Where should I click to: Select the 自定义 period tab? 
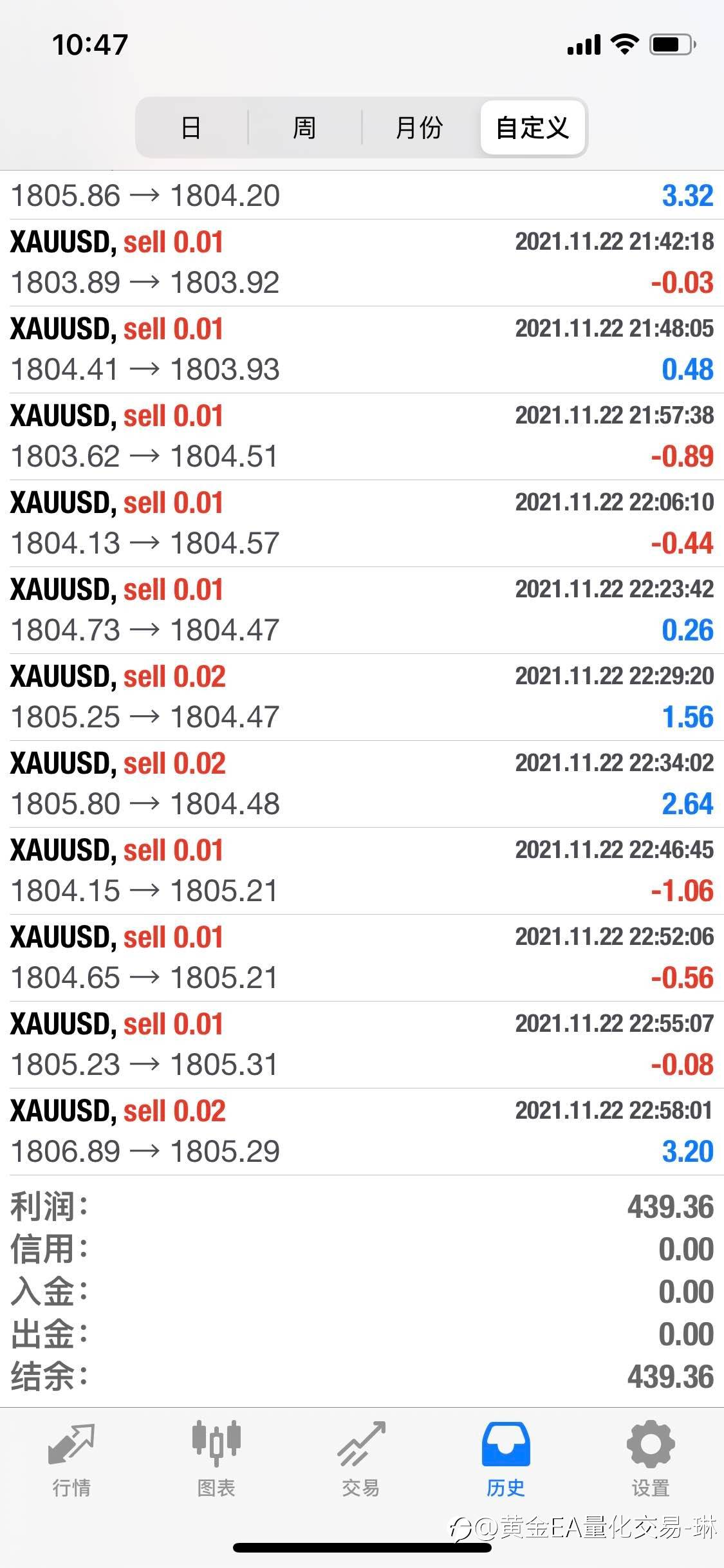coord(532,127)
